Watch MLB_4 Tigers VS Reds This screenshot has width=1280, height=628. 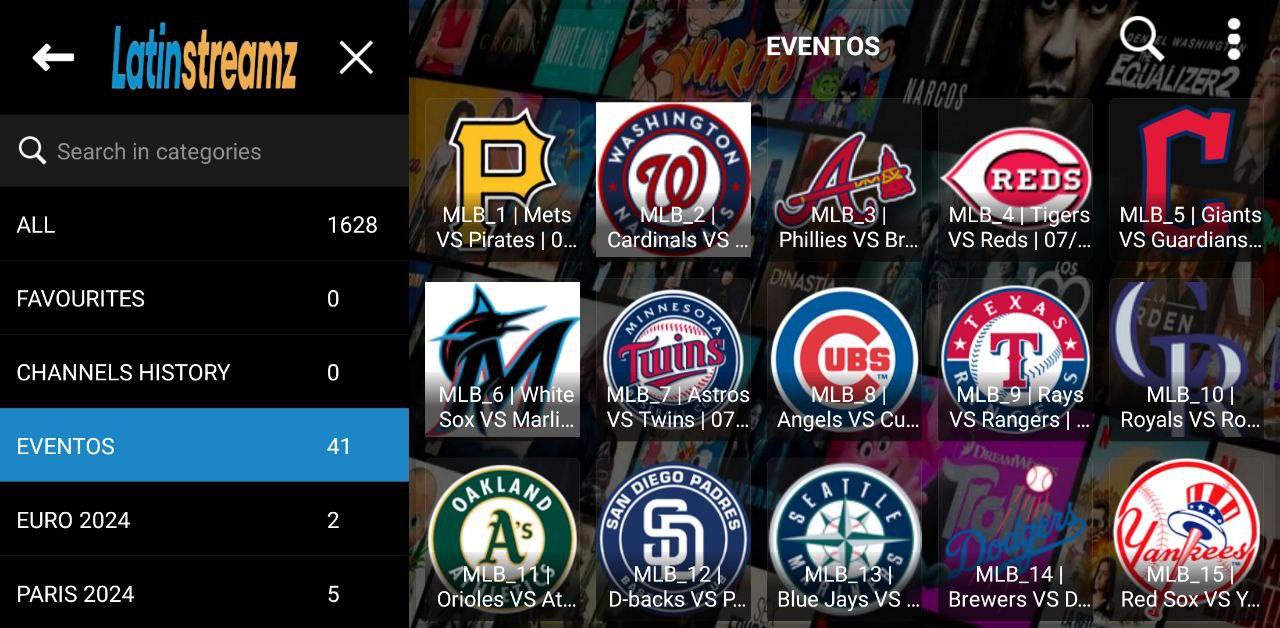1016,179
